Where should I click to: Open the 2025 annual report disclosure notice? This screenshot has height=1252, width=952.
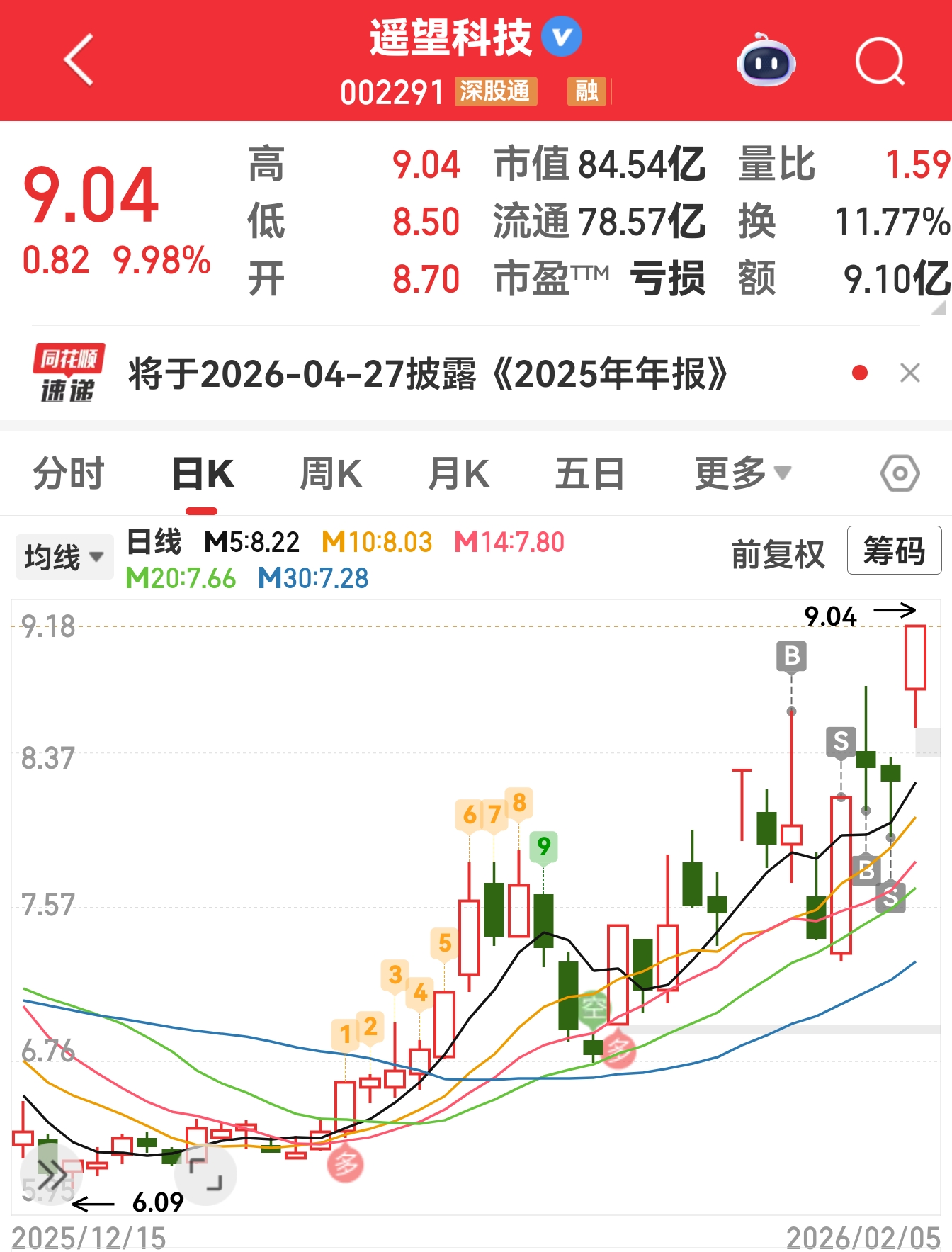tap(428, 373)
